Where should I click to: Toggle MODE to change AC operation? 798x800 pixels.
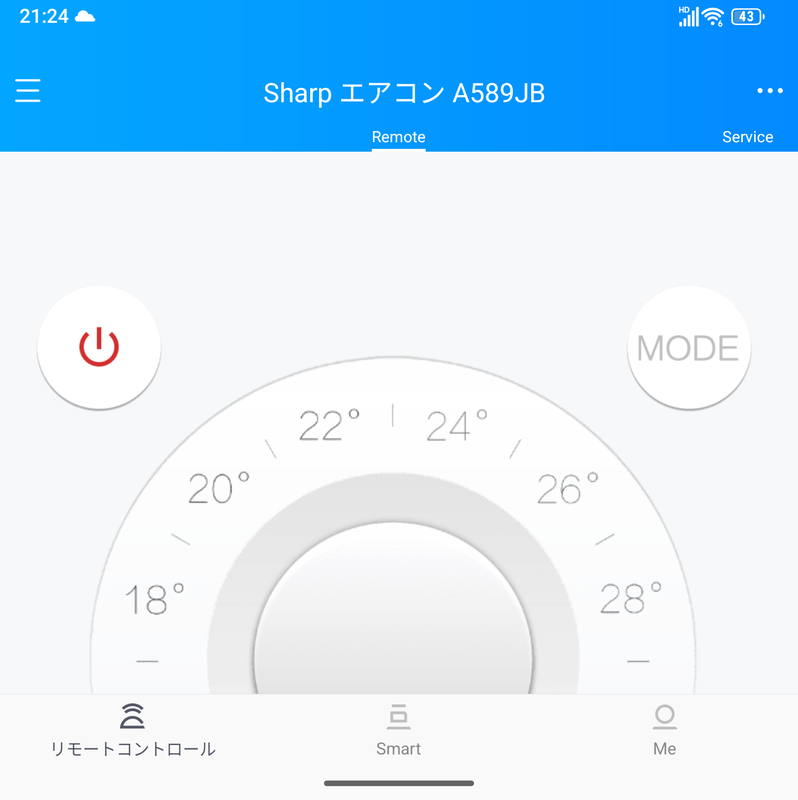688,348
